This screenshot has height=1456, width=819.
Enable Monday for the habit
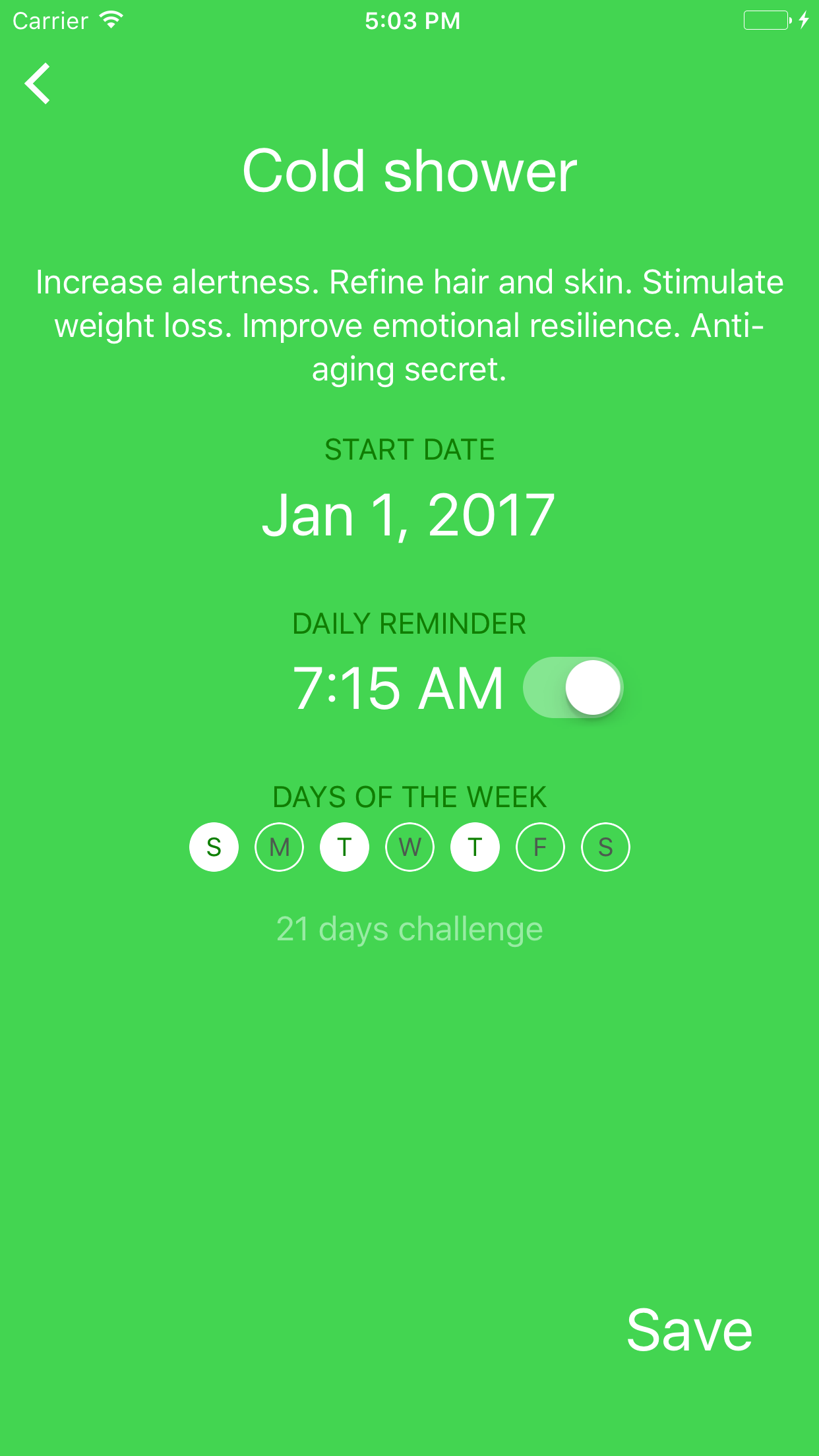(x=278, y=847)
